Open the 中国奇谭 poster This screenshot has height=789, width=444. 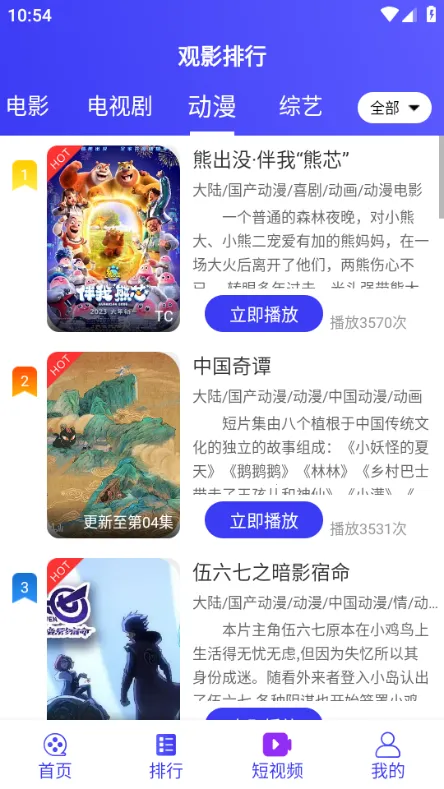pos(113,445)
